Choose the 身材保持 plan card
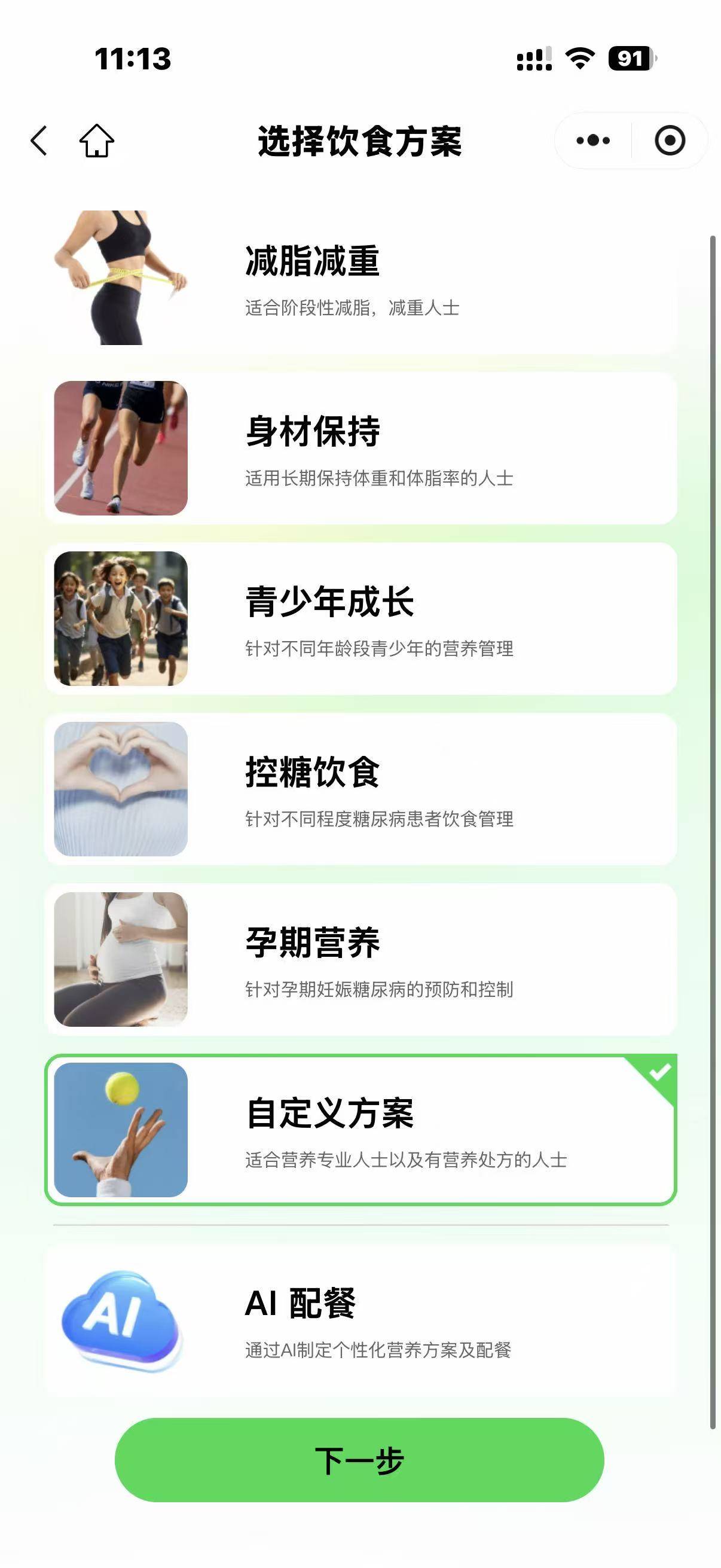 point(360,449)
